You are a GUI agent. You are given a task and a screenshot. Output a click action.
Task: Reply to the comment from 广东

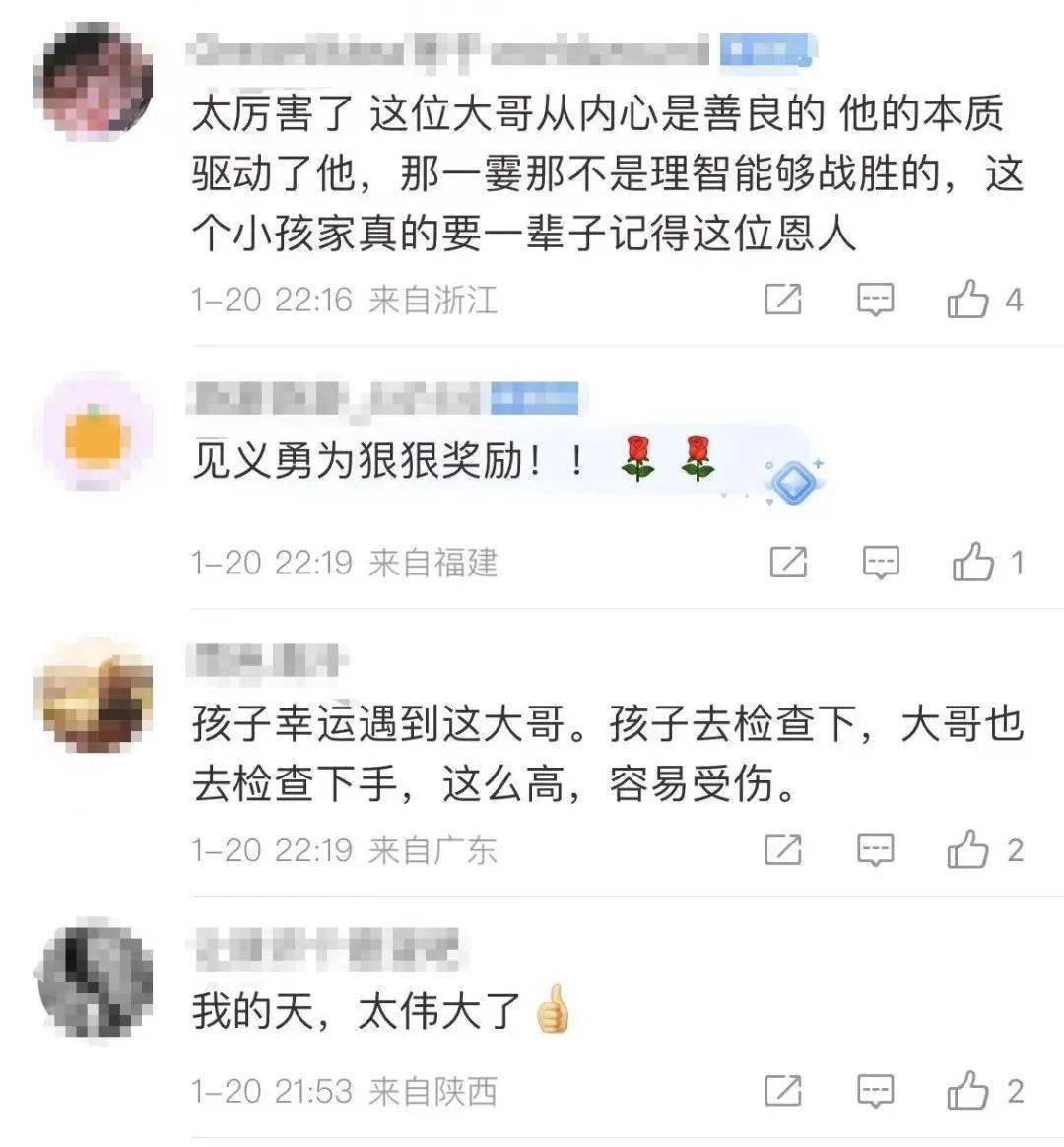click(876, 849)
